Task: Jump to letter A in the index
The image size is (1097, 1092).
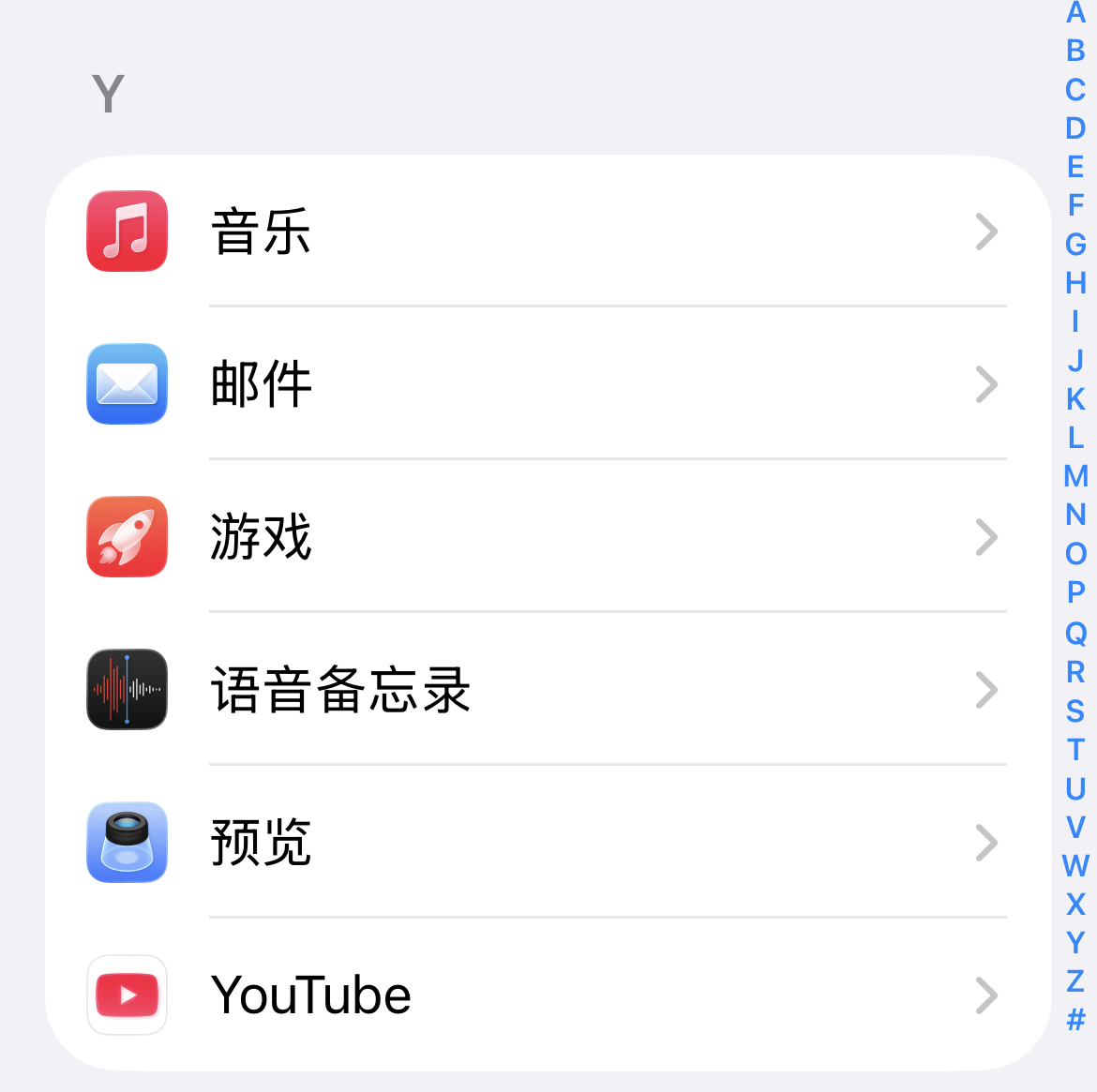Action: tap(1075, 13)
